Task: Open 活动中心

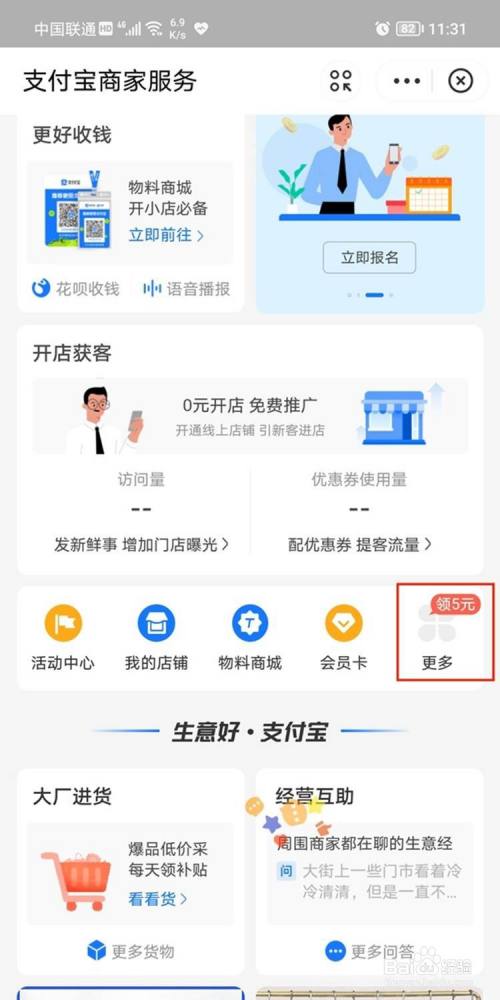Action: click(63, 637)
